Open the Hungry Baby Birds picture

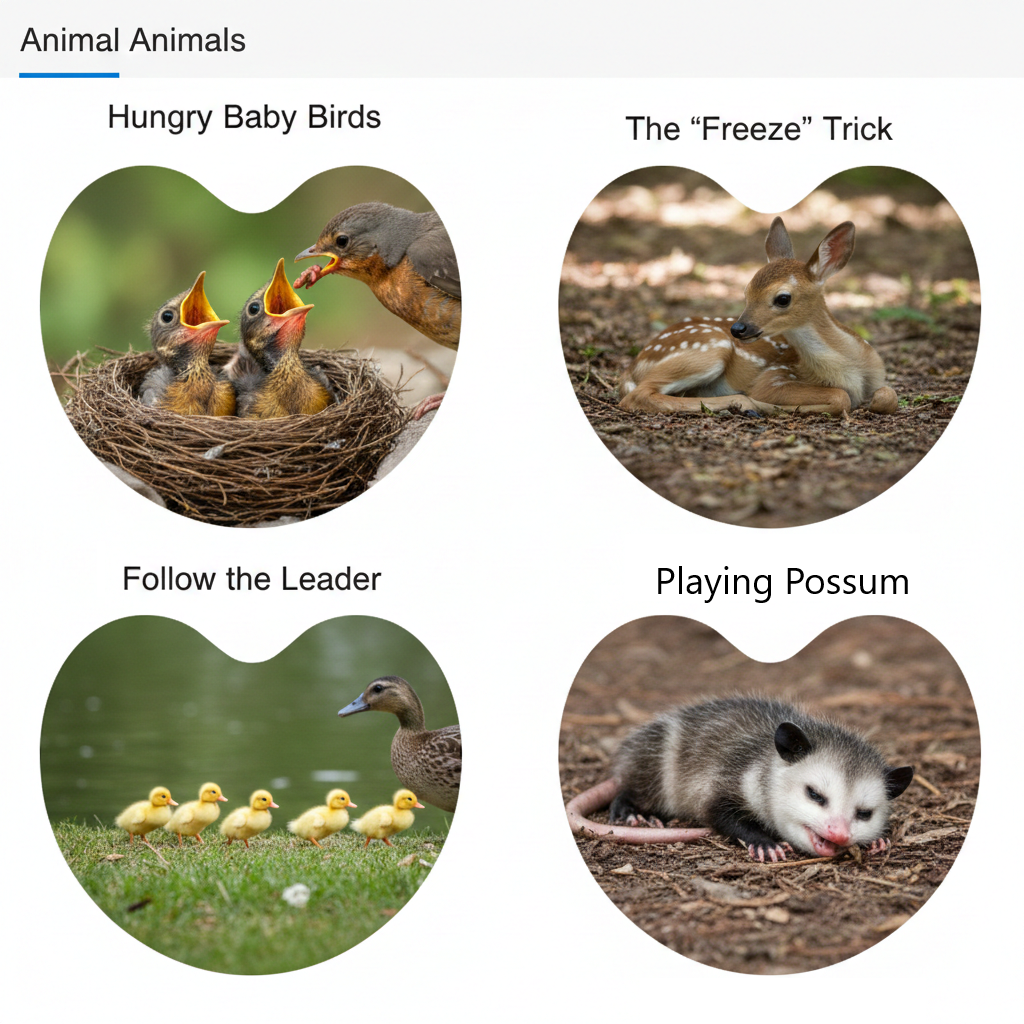(x=250, y=350)
